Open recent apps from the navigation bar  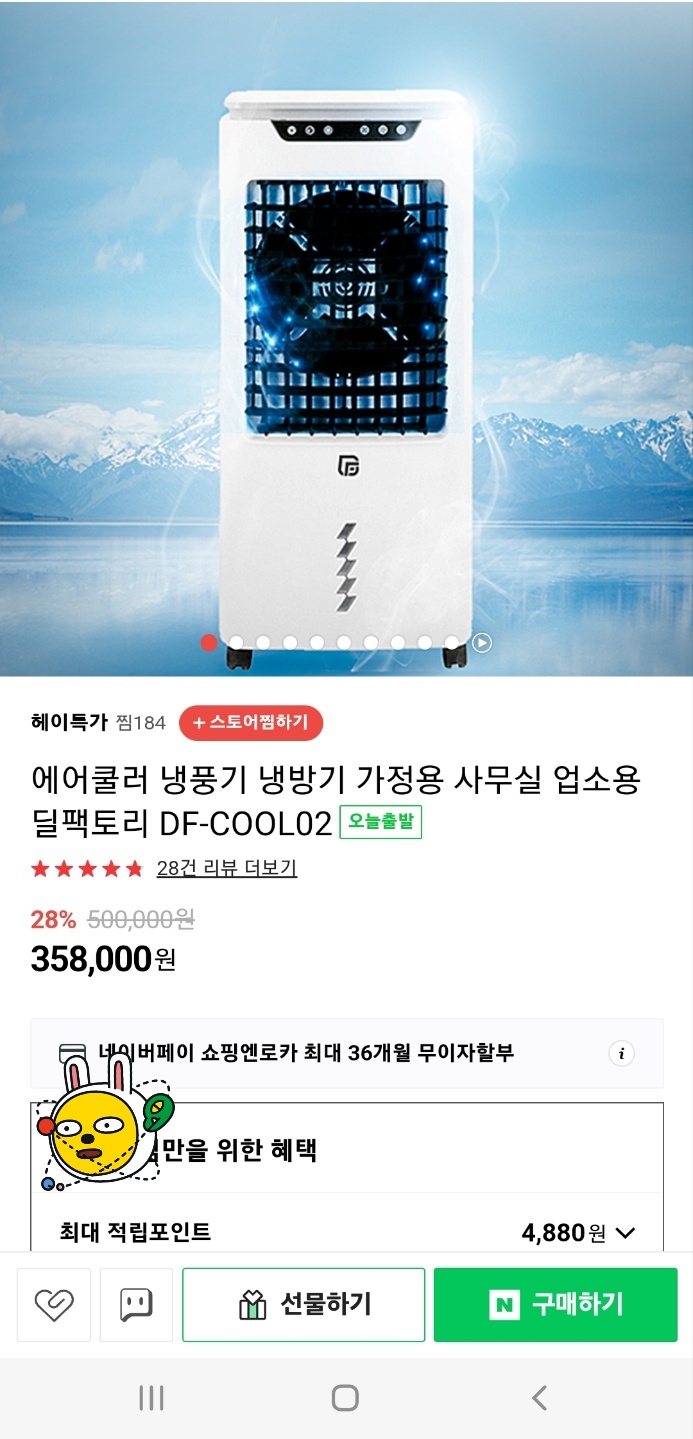point(151,1397)
